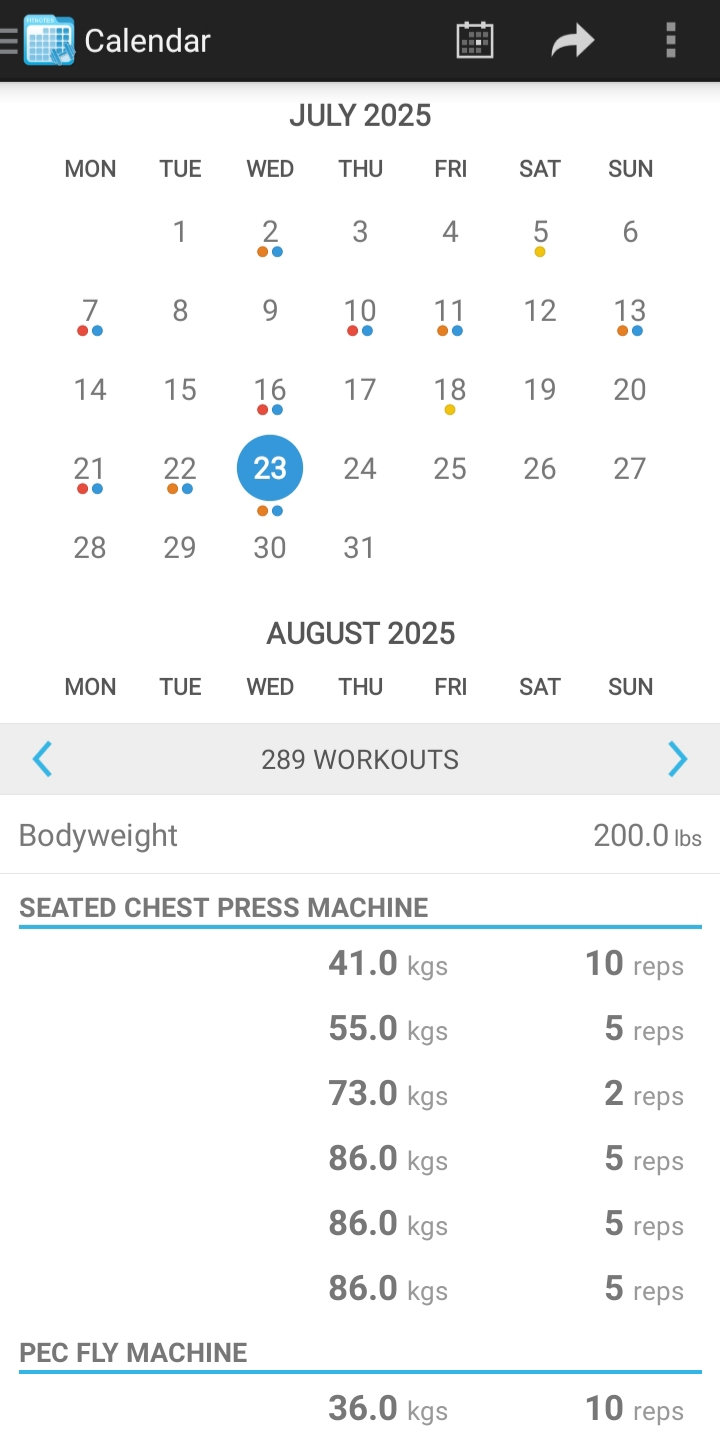Select July 2 on the calendar
The image size is (720, 1436).
270,237
